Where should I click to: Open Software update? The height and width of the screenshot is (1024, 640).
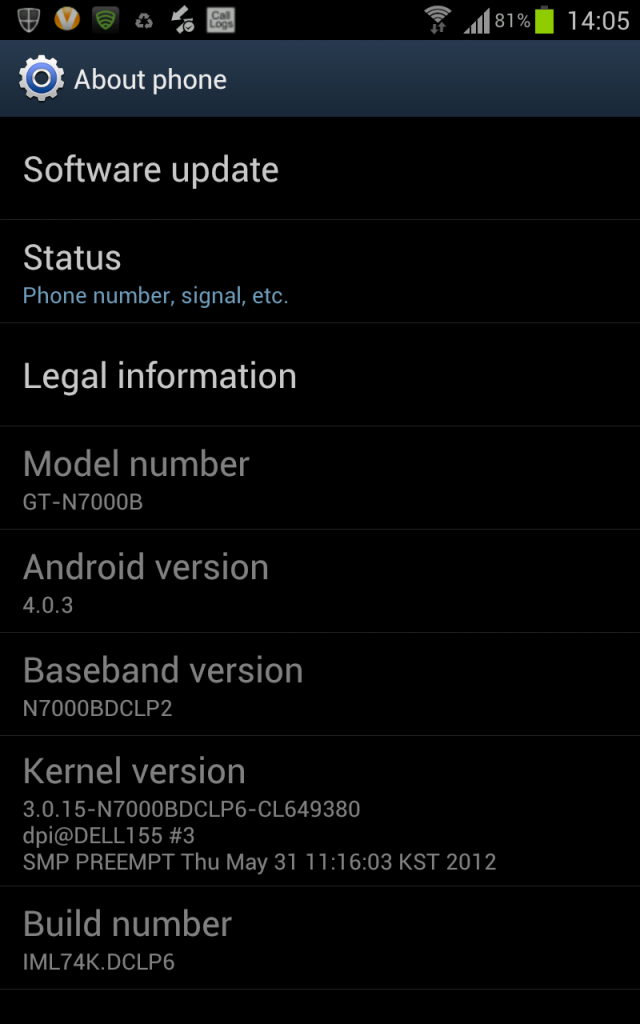320,170
